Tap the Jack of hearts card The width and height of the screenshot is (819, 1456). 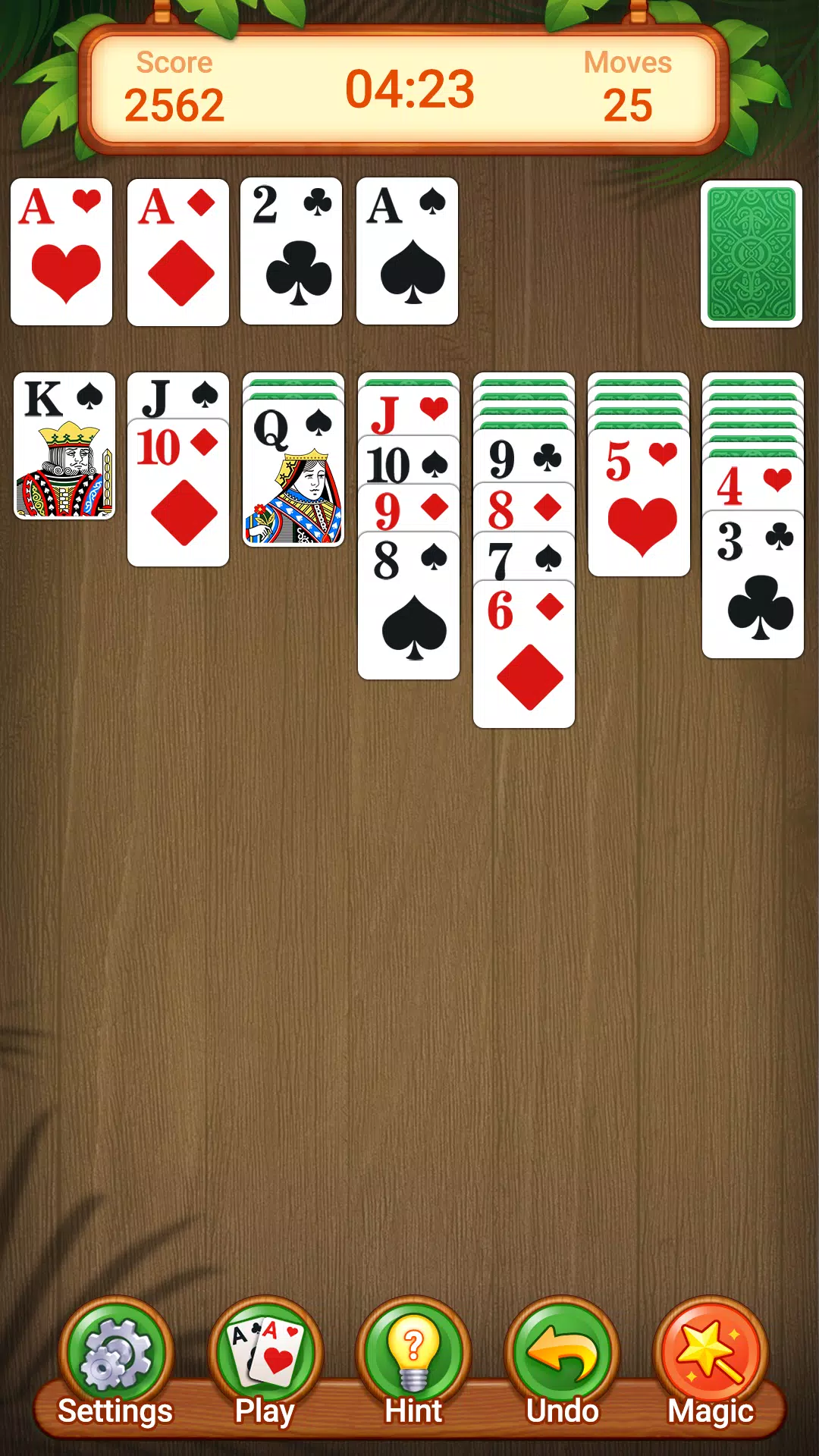pos(408,413)
